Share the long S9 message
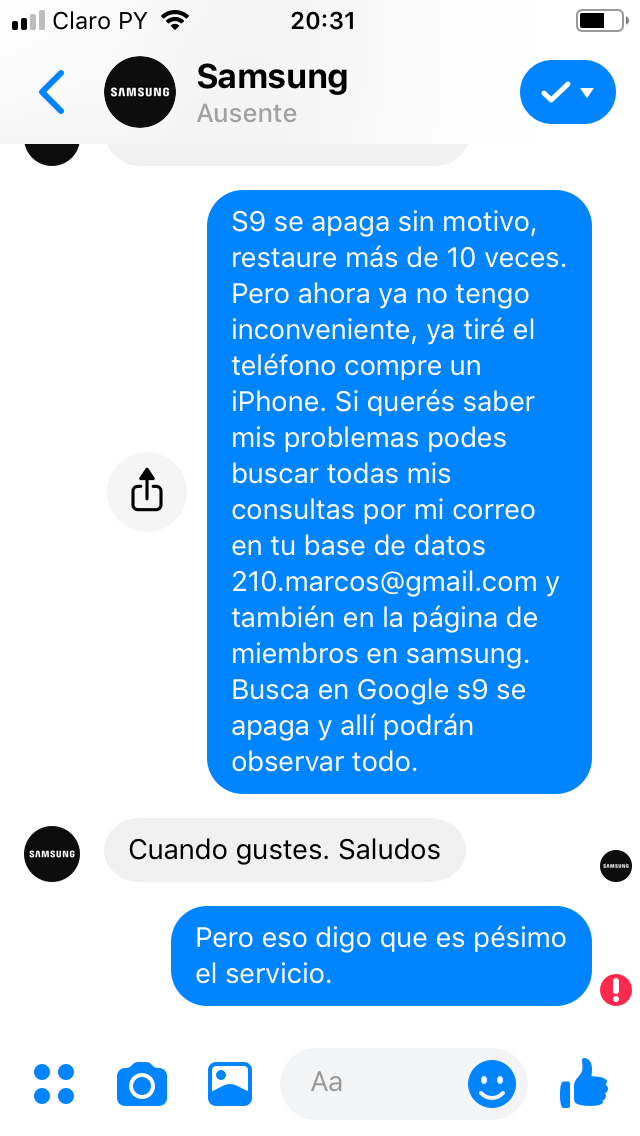640x1136 pixels. 147,491
